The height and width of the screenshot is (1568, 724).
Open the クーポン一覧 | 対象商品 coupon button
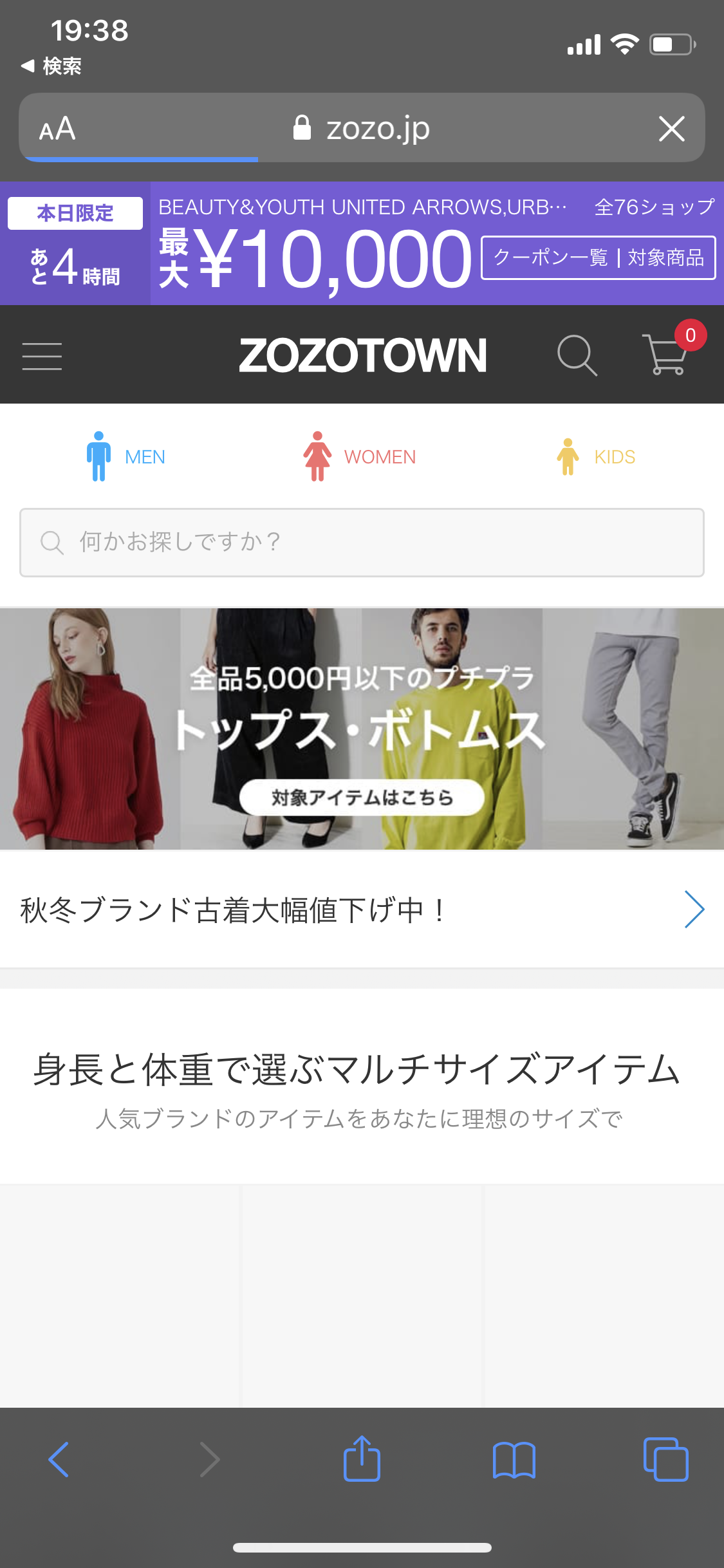tap(598, 258)
